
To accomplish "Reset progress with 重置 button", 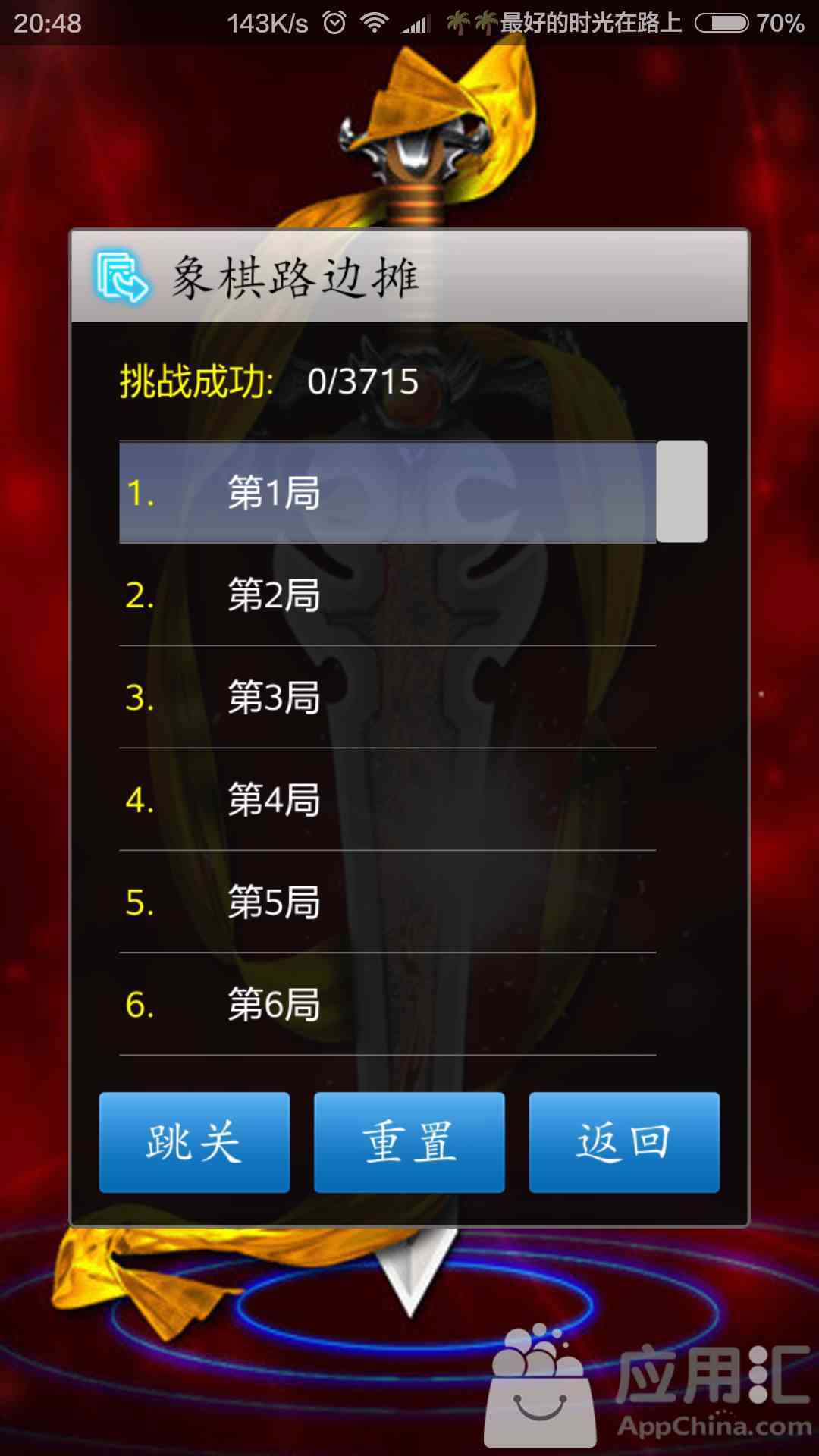I will [x=409, y=1142].
